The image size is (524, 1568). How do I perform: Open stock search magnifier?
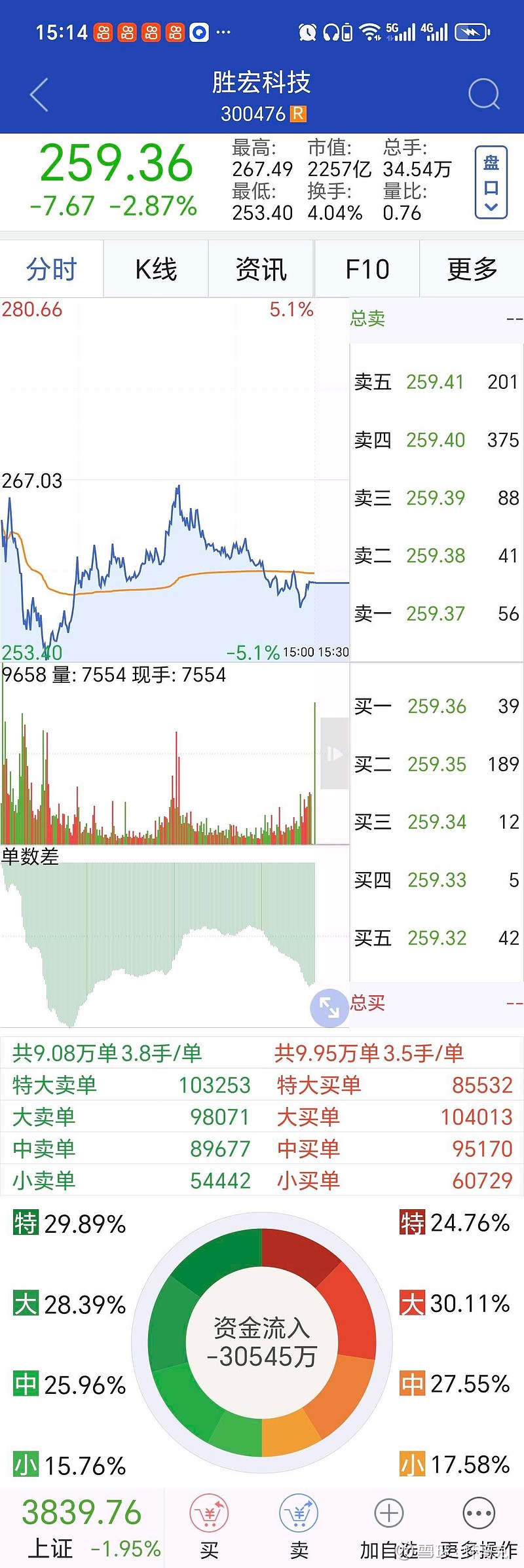coord(484,94)
